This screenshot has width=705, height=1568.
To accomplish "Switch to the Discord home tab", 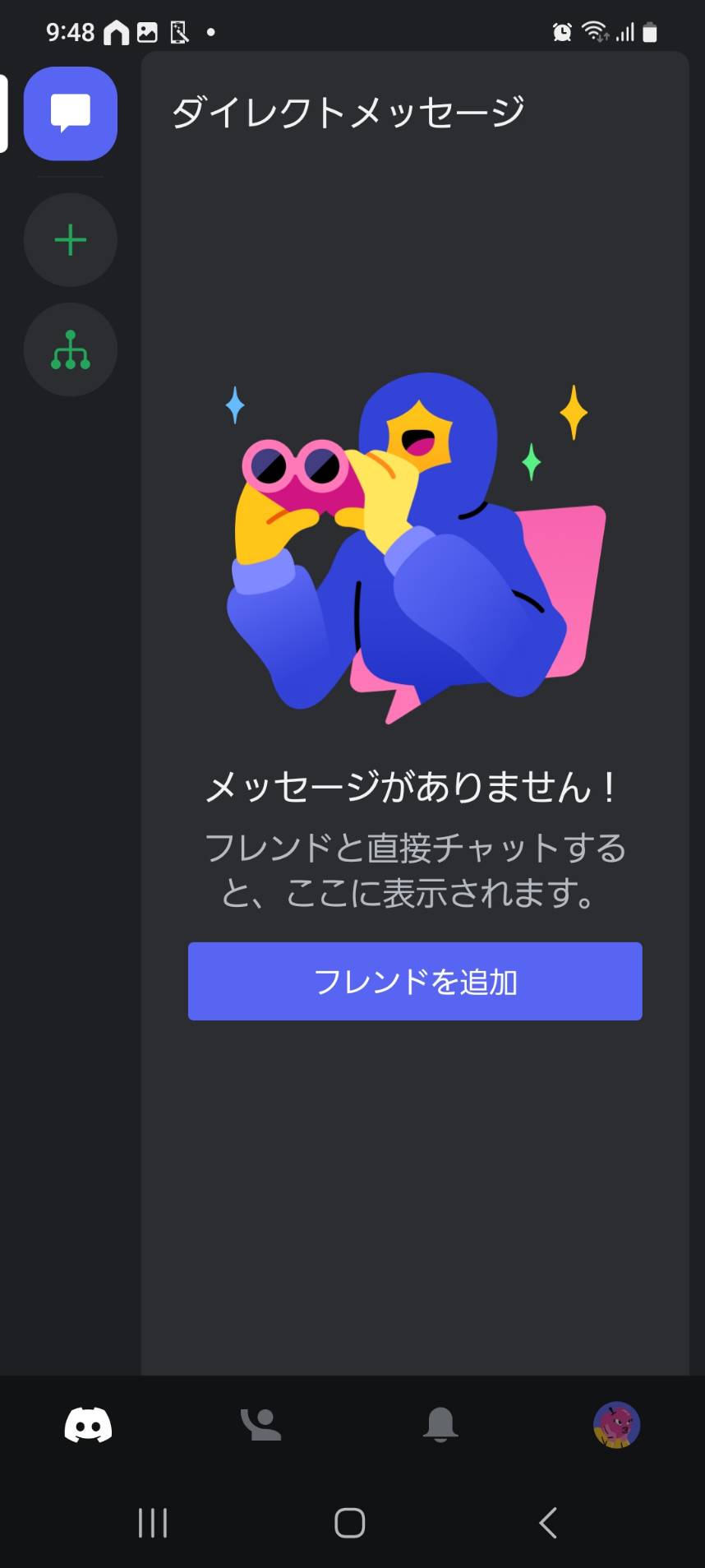I will click(88, 1425).
